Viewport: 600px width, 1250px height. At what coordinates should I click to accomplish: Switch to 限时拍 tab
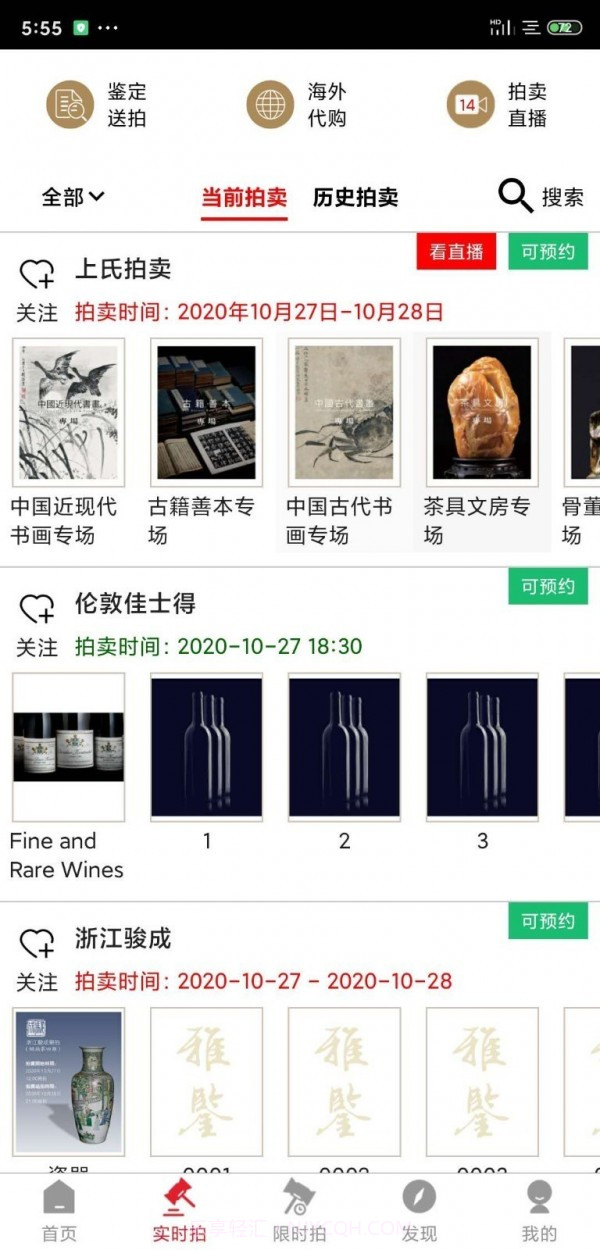click(299, 1210)
